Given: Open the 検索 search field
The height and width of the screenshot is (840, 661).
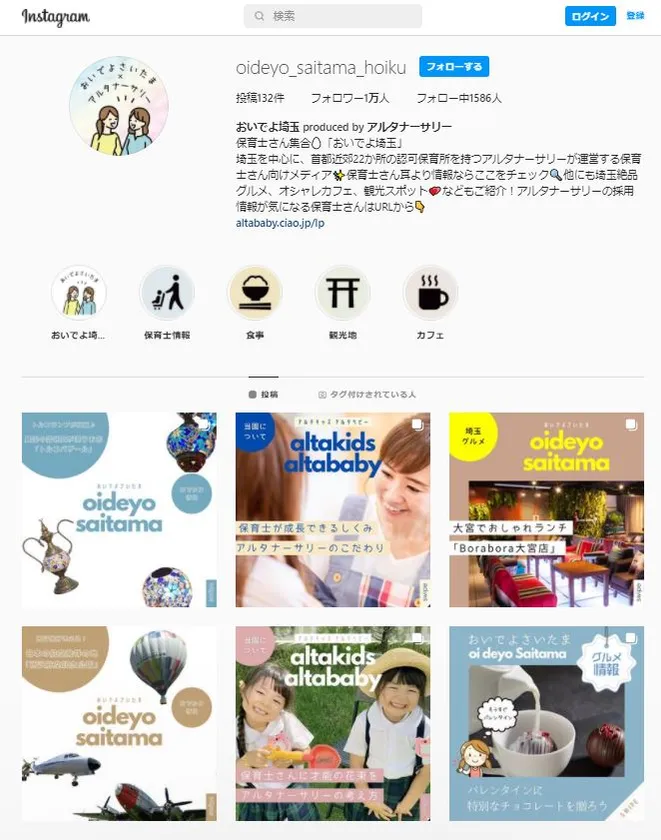Looking at the screenshot, I should [x=333, y=16].
